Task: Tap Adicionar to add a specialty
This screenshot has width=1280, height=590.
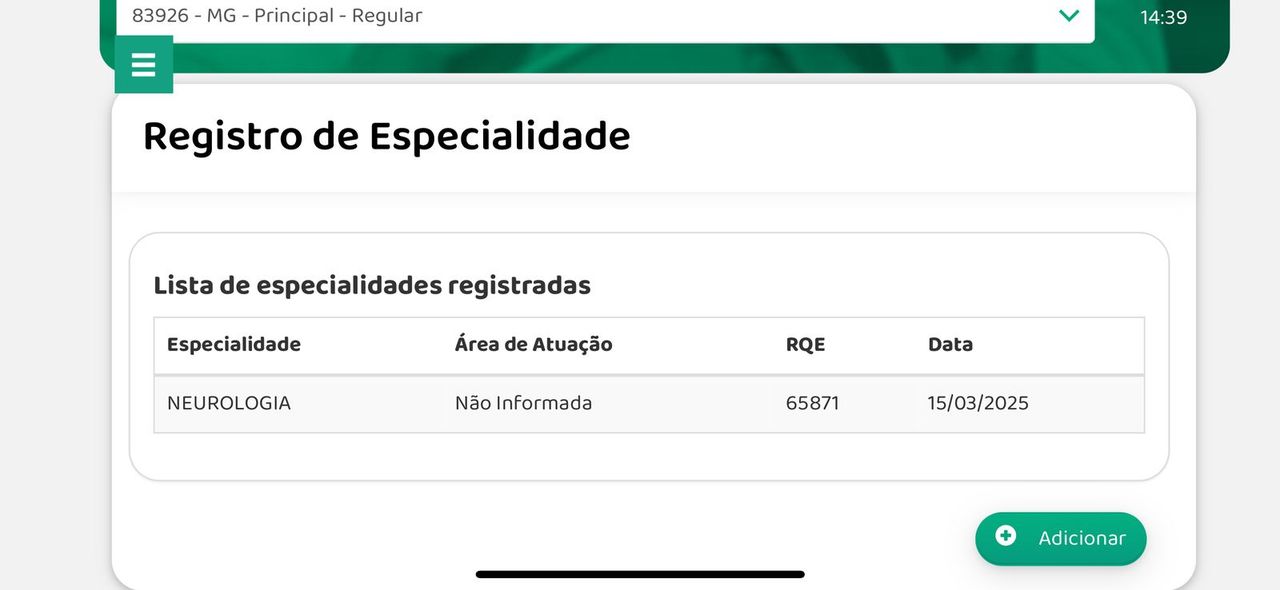Action: tap(1061, 538)
